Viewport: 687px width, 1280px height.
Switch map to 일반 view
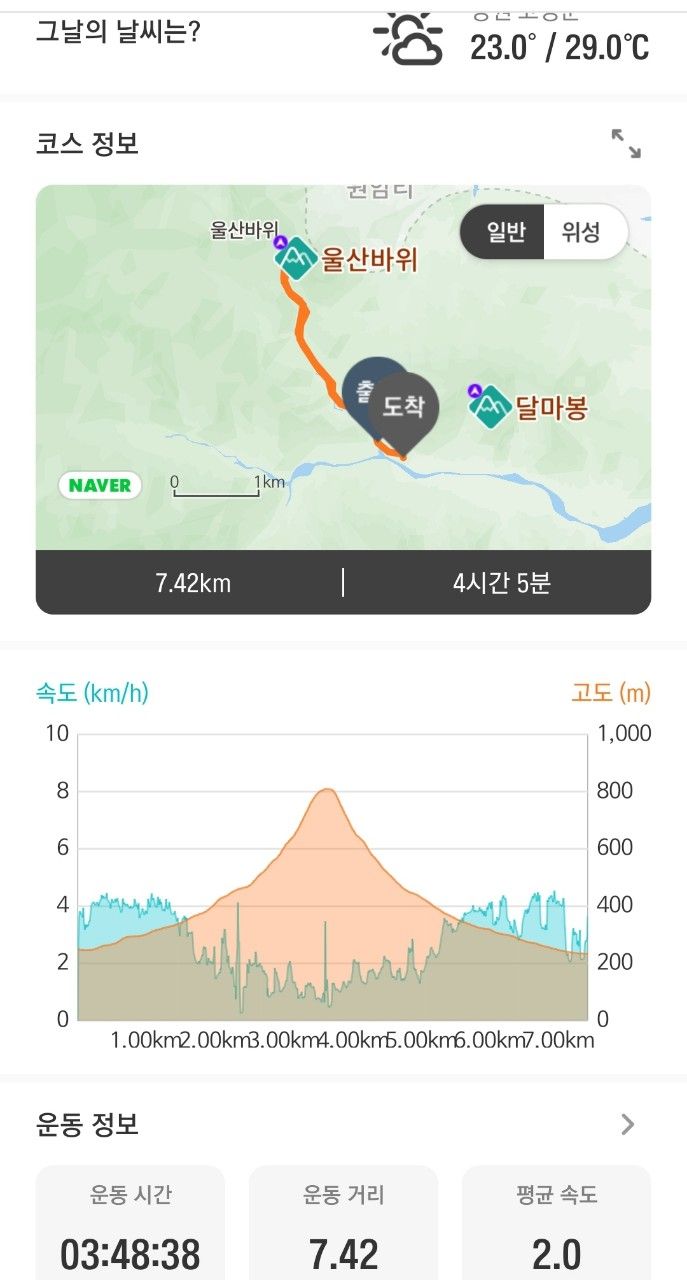(x=506, y=233)
